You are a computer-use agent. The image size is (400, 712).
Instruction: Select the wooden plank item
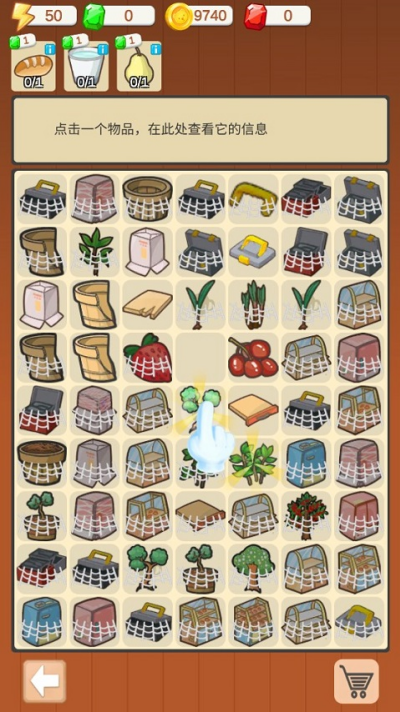point(148,304)
